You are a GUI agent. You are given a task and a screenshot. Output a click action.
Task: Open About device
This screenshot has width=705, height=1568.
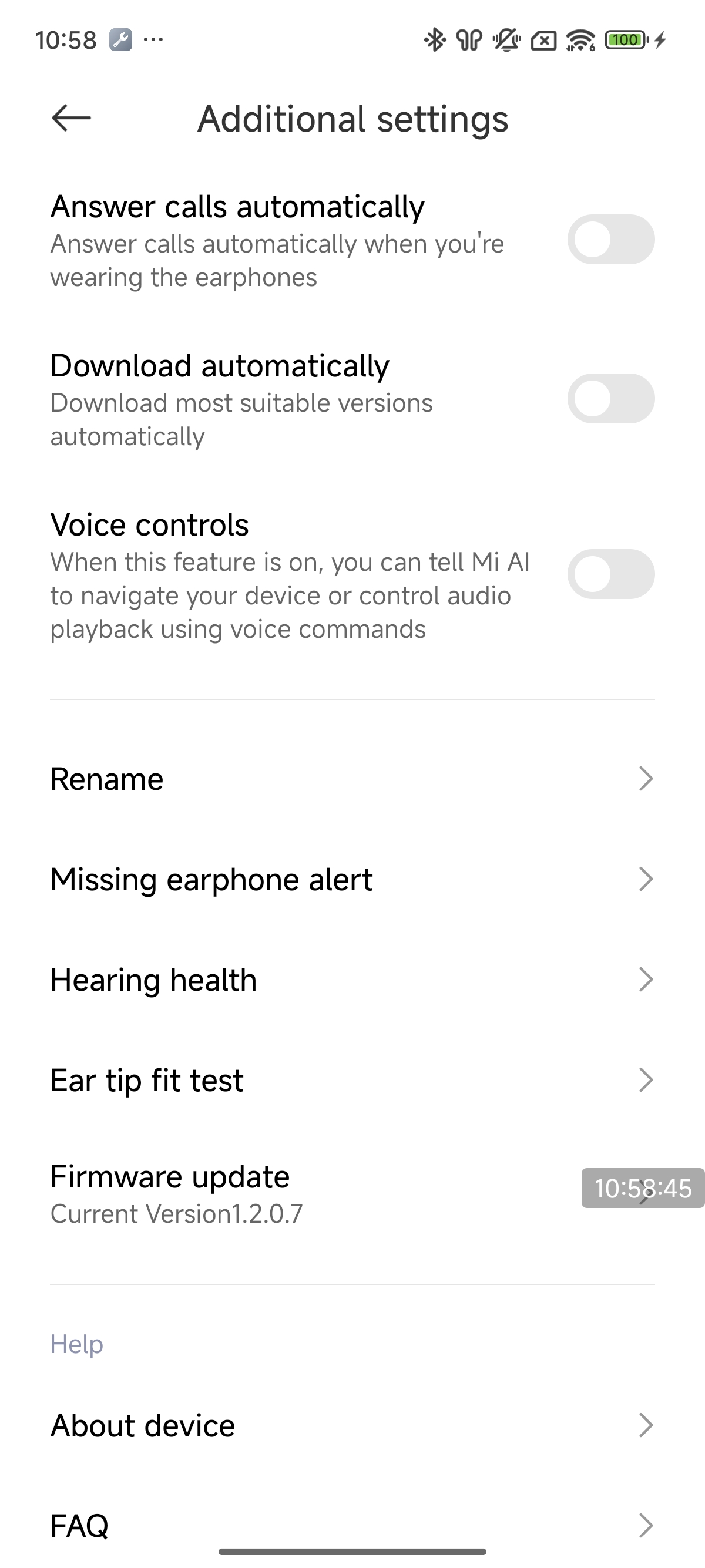click(x=352, y=1425)
